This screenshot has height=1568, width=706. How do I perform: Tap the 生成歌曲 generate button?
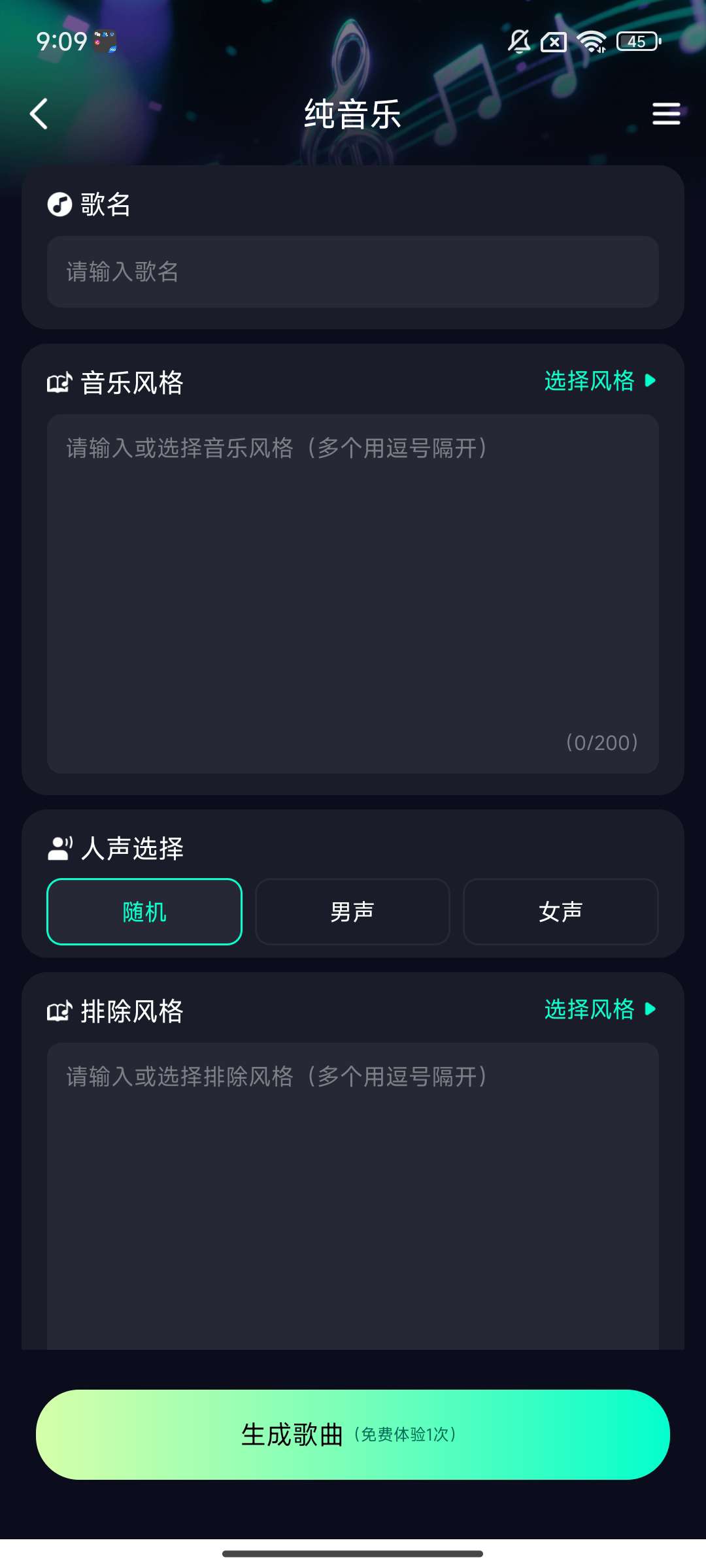point(352,1434)
